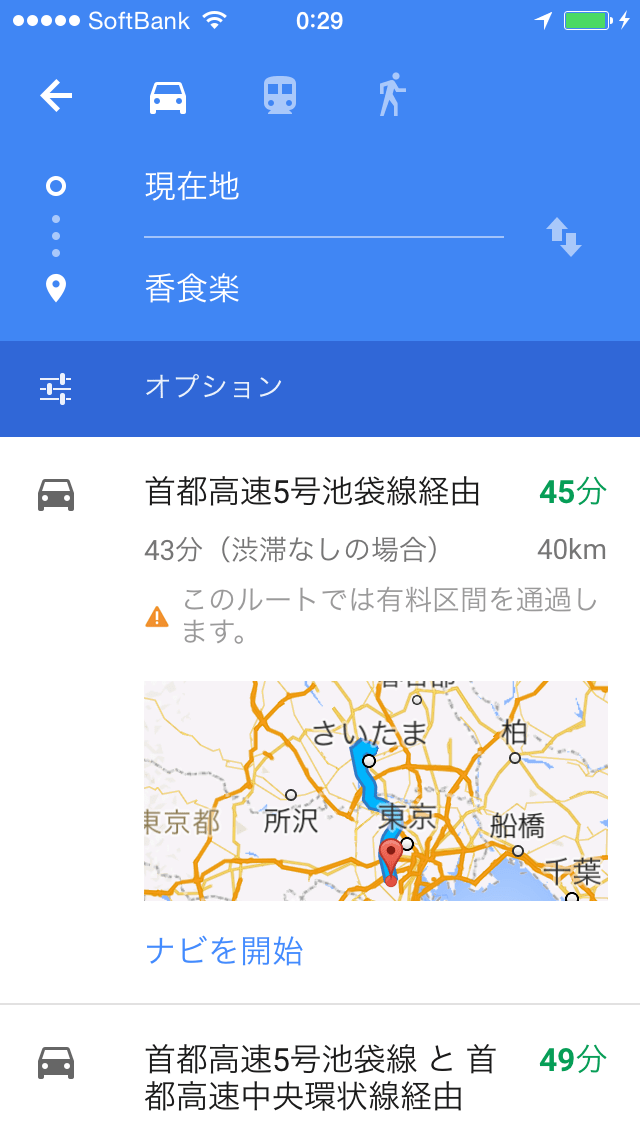640x1136 pixels.
Task: Edit the starting point 現在地
Action: coord(320,187)
